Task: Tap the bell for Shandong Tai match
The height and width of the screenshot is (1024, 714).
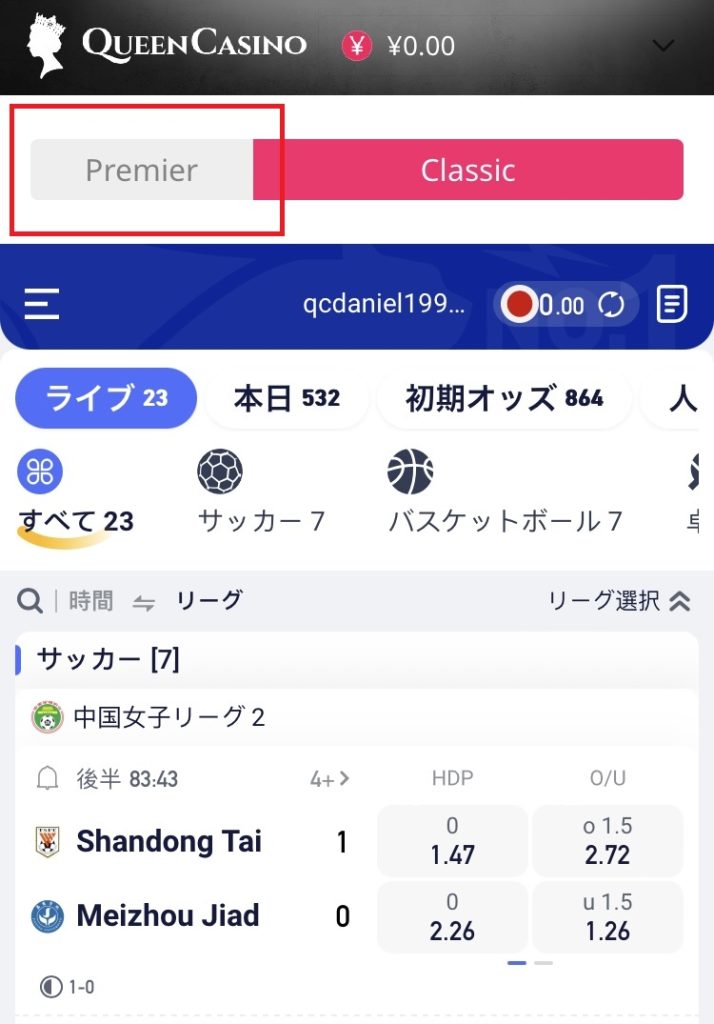Action: [x=47, y=779]
